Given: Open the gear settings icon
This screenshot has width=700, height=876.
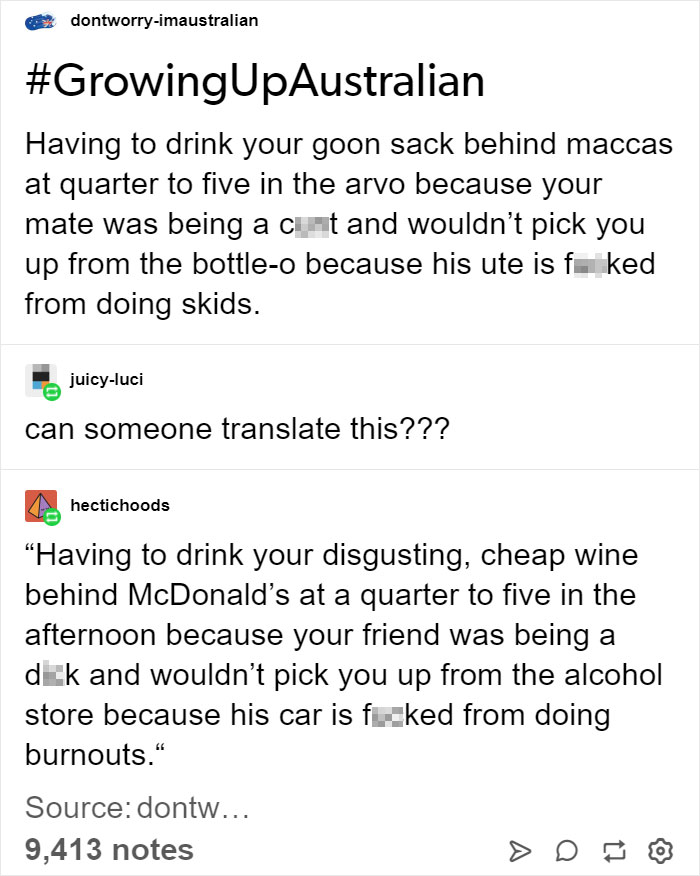Looking at the screenshot, I should click(660, 851).
